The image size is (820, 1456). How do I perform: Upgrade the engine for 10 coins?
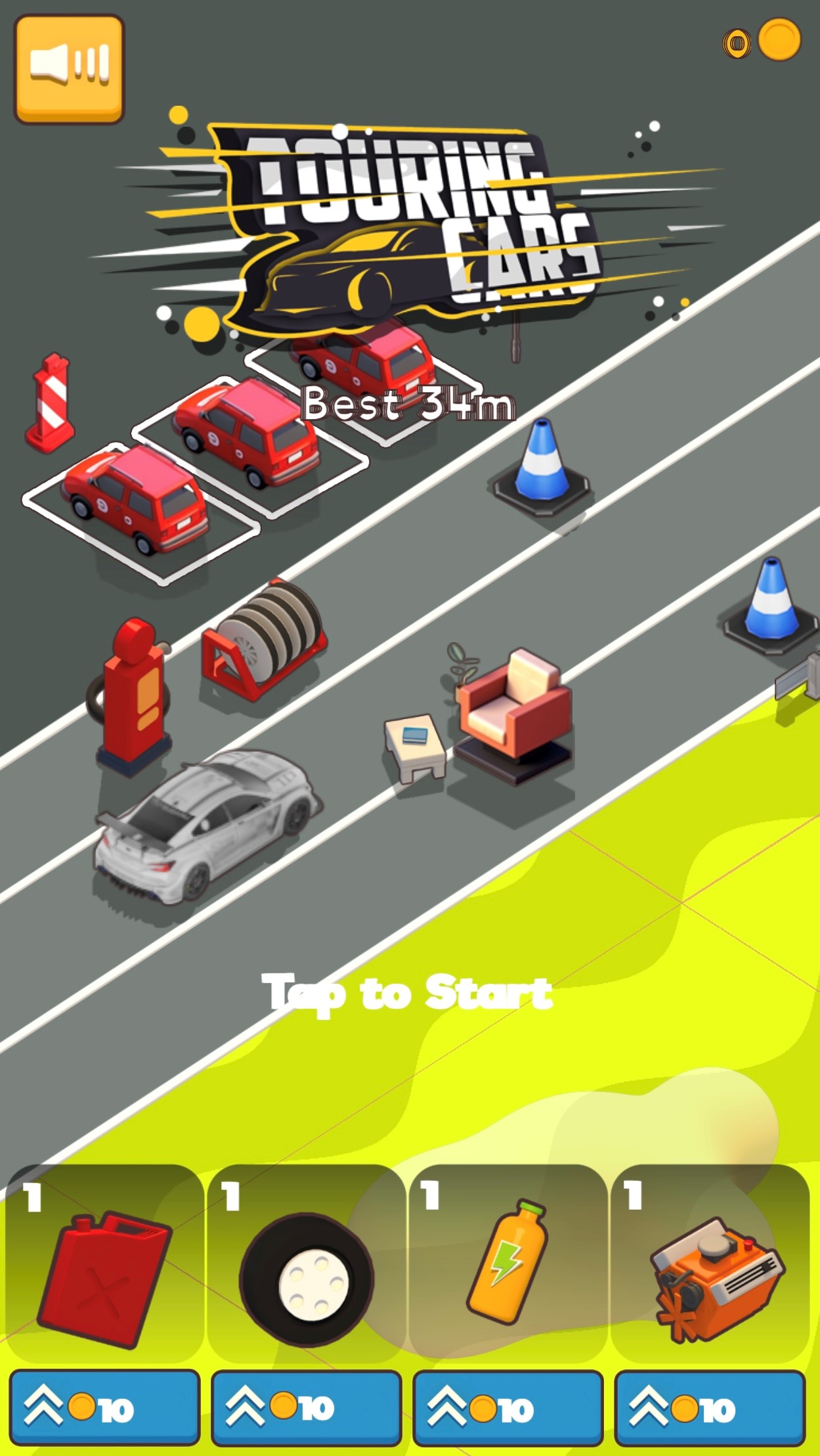pos(710,1407)
